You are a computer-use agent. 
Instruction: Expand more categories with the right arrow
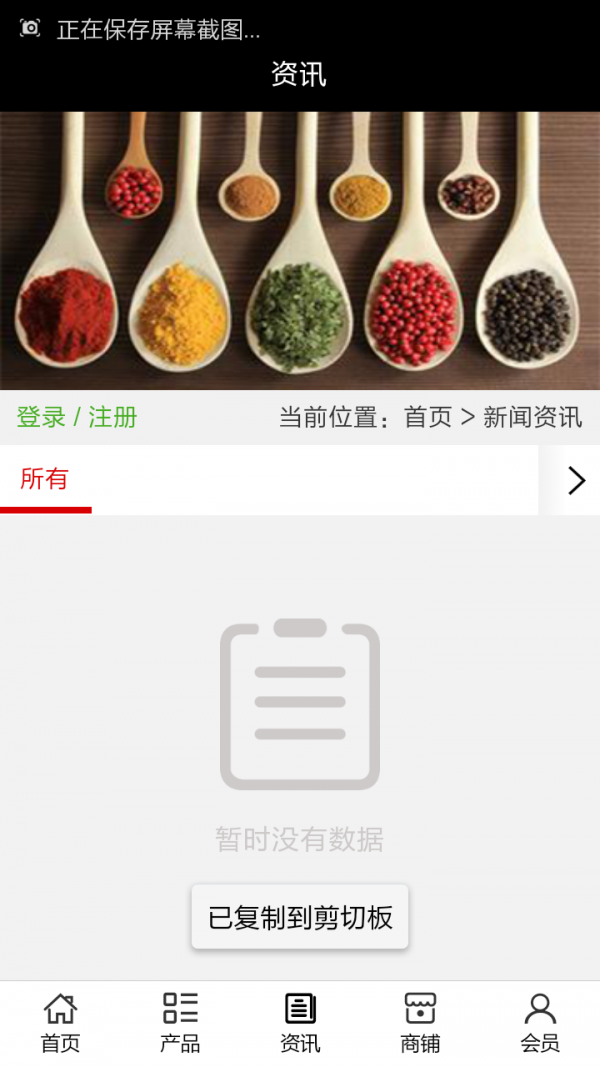(x=576, y=481)
